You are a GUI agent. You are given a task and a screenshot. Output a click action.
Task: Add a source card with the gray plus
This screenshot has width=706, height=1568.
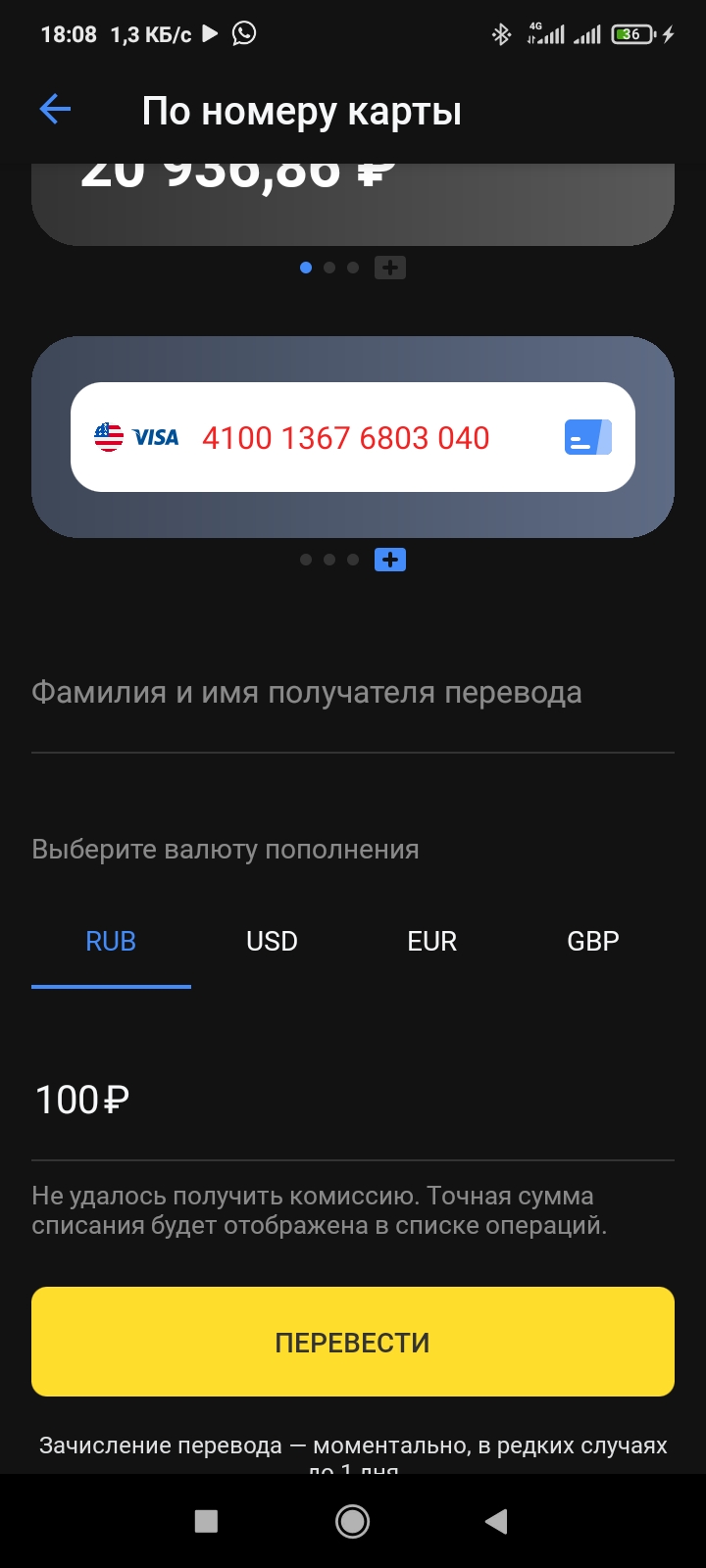pyautogui.click(x=390, y=268)
